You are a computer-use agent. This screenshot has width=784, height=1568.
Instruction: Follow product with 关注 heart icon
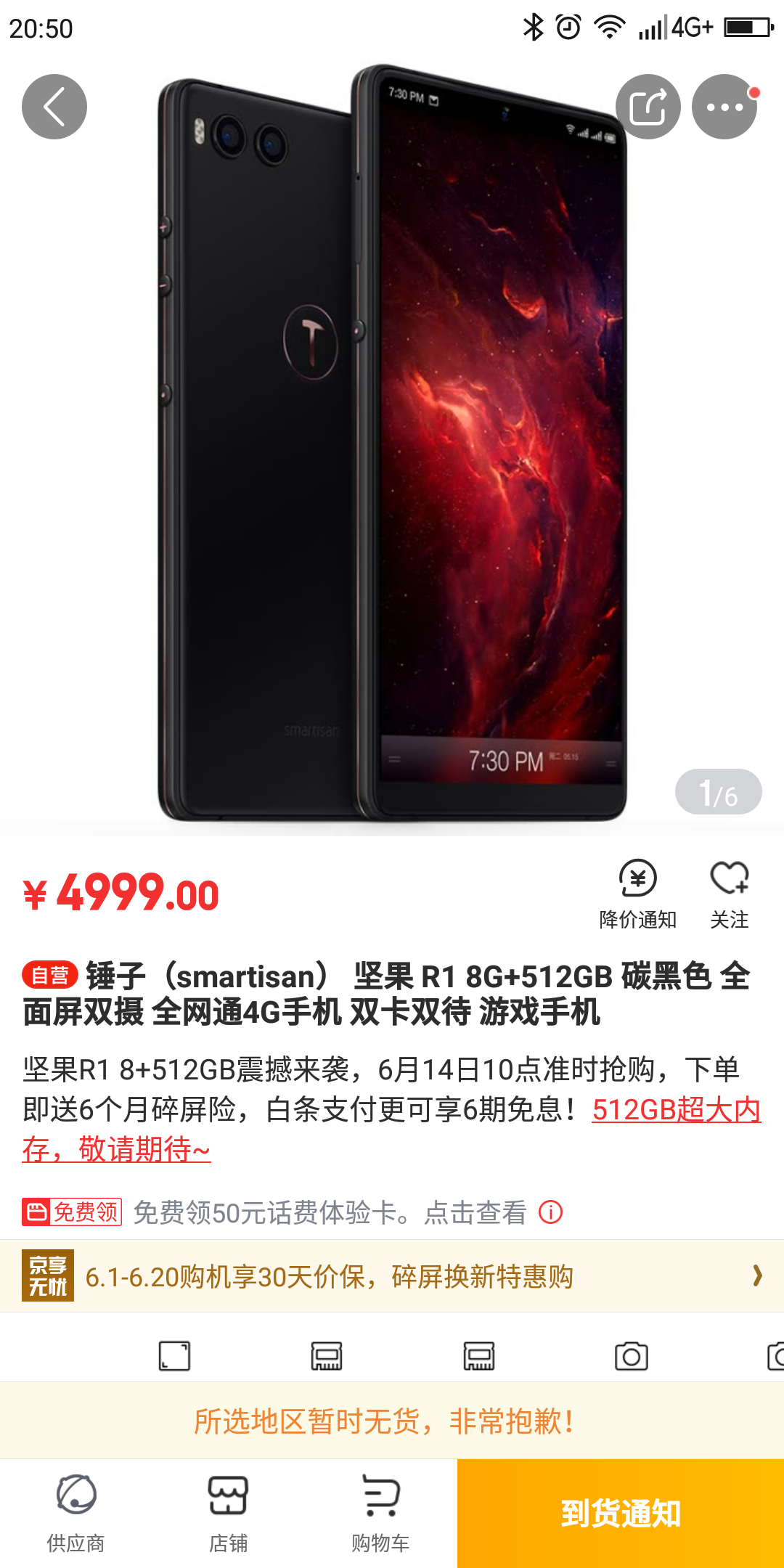click(729, 894)
